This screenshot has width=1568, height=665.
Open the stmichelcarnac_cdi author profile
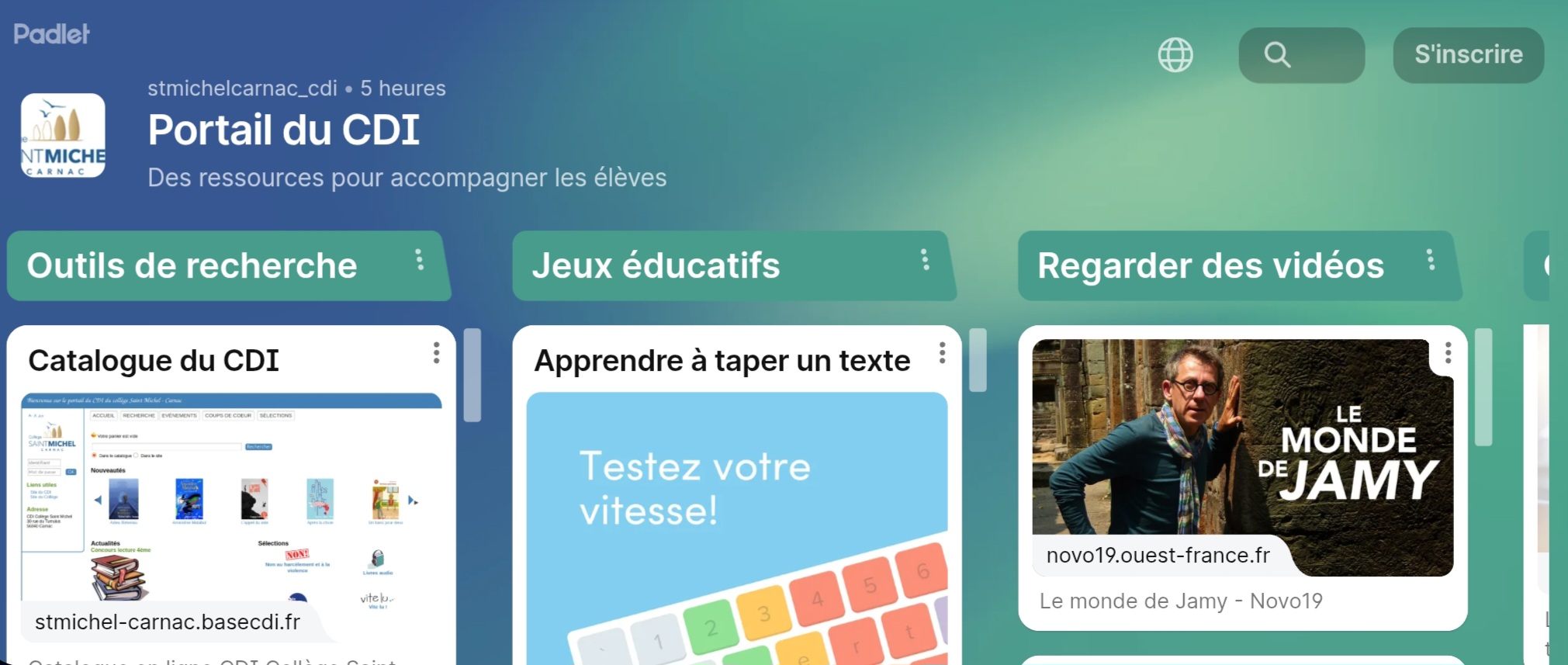tap(242, 88)
